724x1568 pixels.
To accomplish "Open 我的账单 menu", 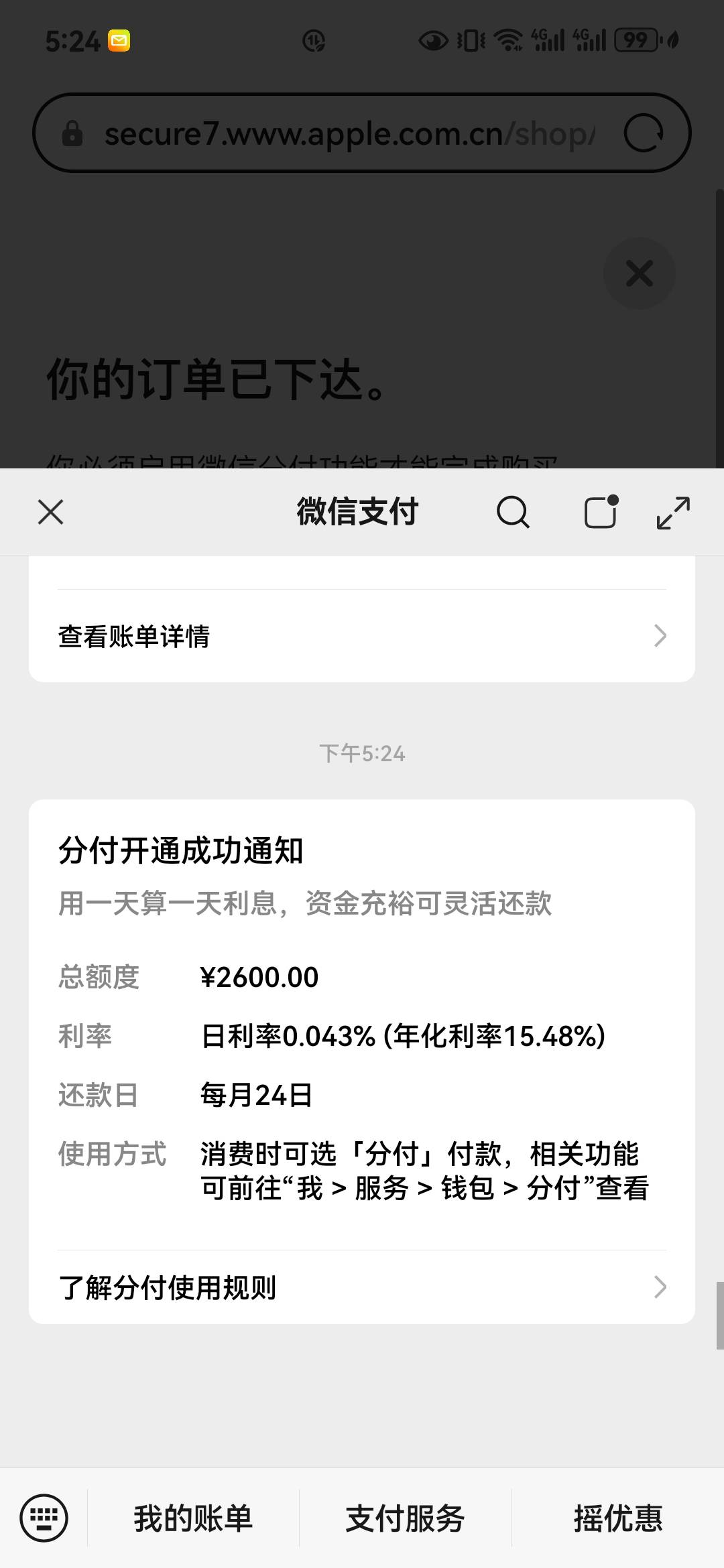I will click(193, 1518).
